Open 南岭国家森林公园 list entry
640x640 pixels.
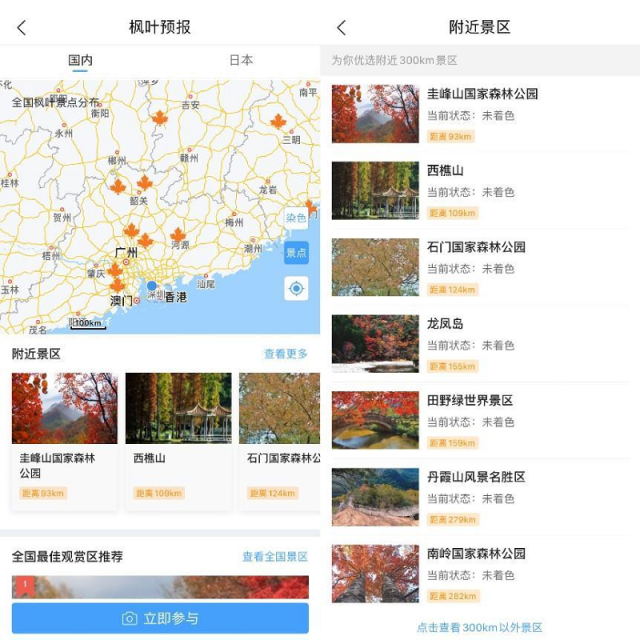coord(480,573)
